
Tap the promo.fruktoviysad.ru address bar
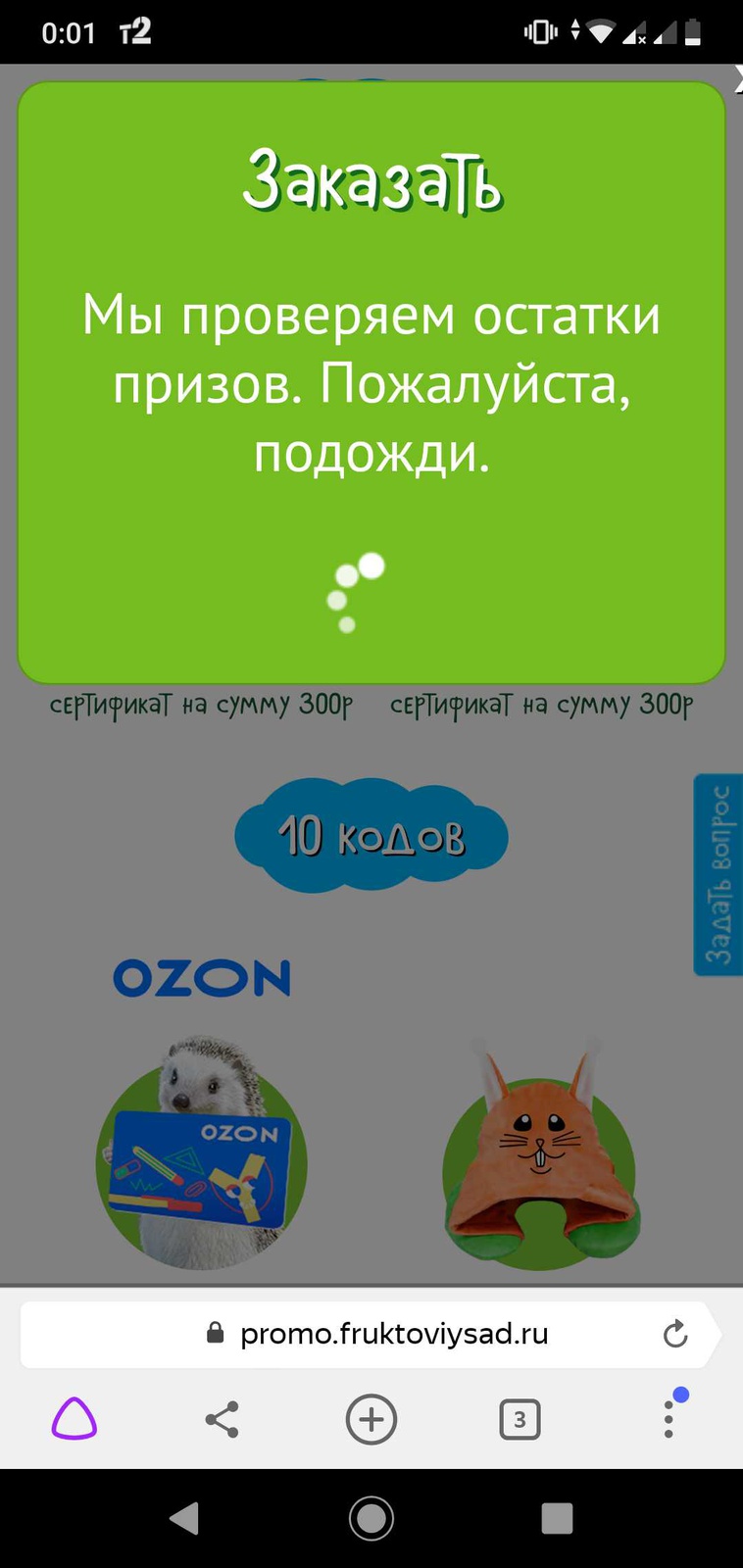point(392,1334)
